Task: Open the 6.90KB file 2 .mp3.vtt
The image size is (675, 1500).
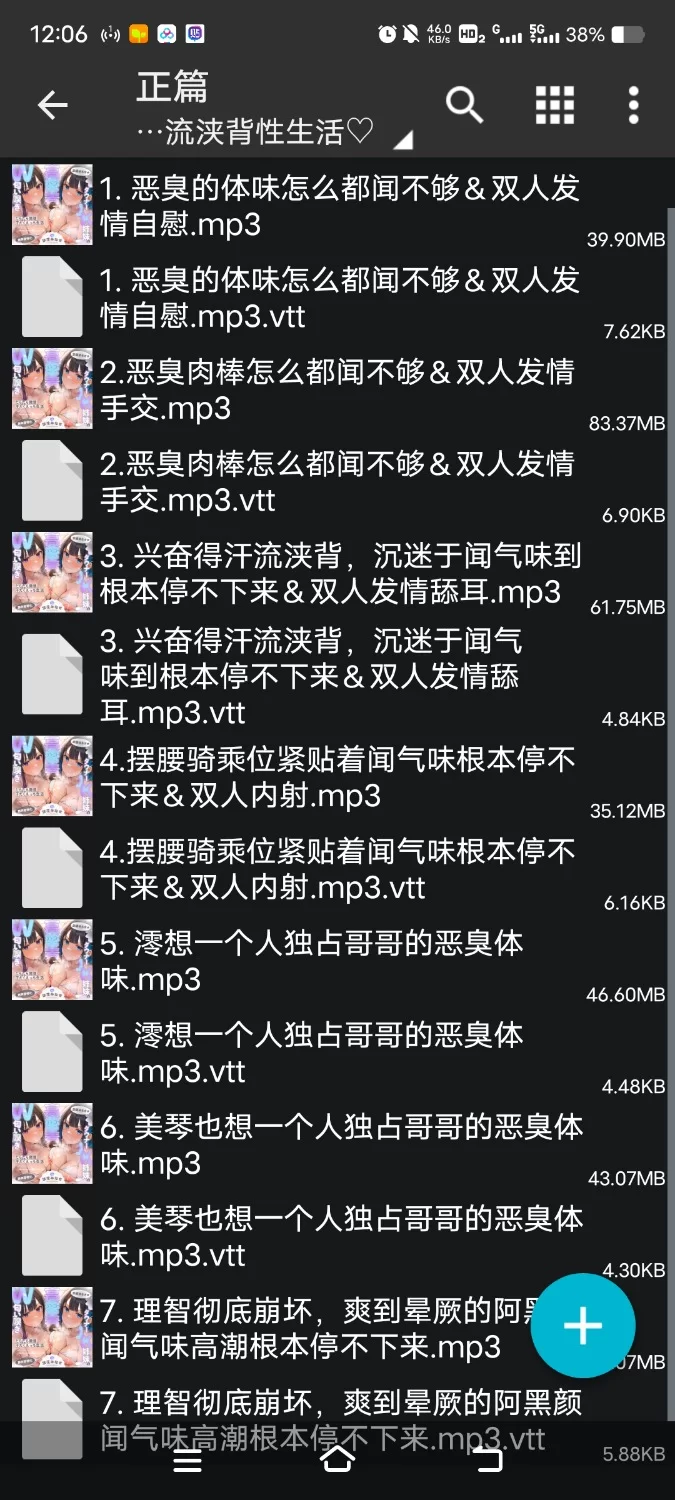Action: 340,482
